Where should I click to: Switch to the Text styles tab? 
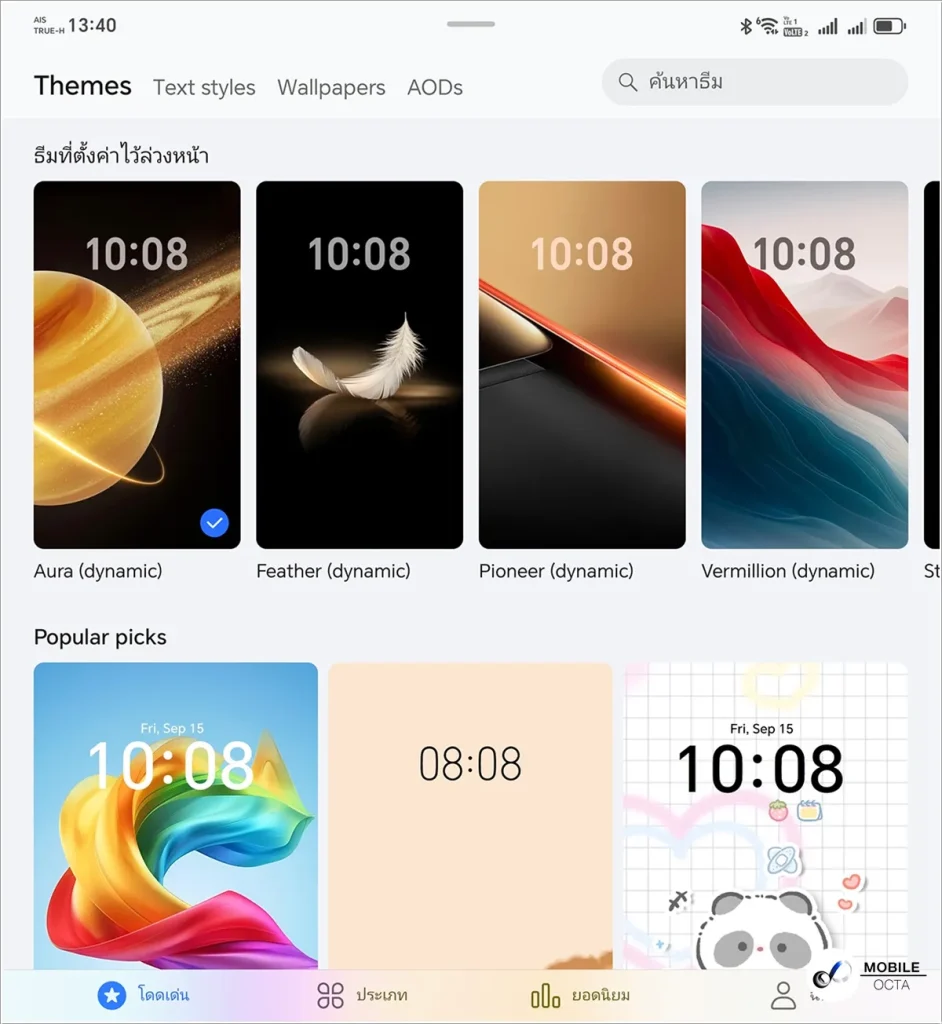point(204,88)
